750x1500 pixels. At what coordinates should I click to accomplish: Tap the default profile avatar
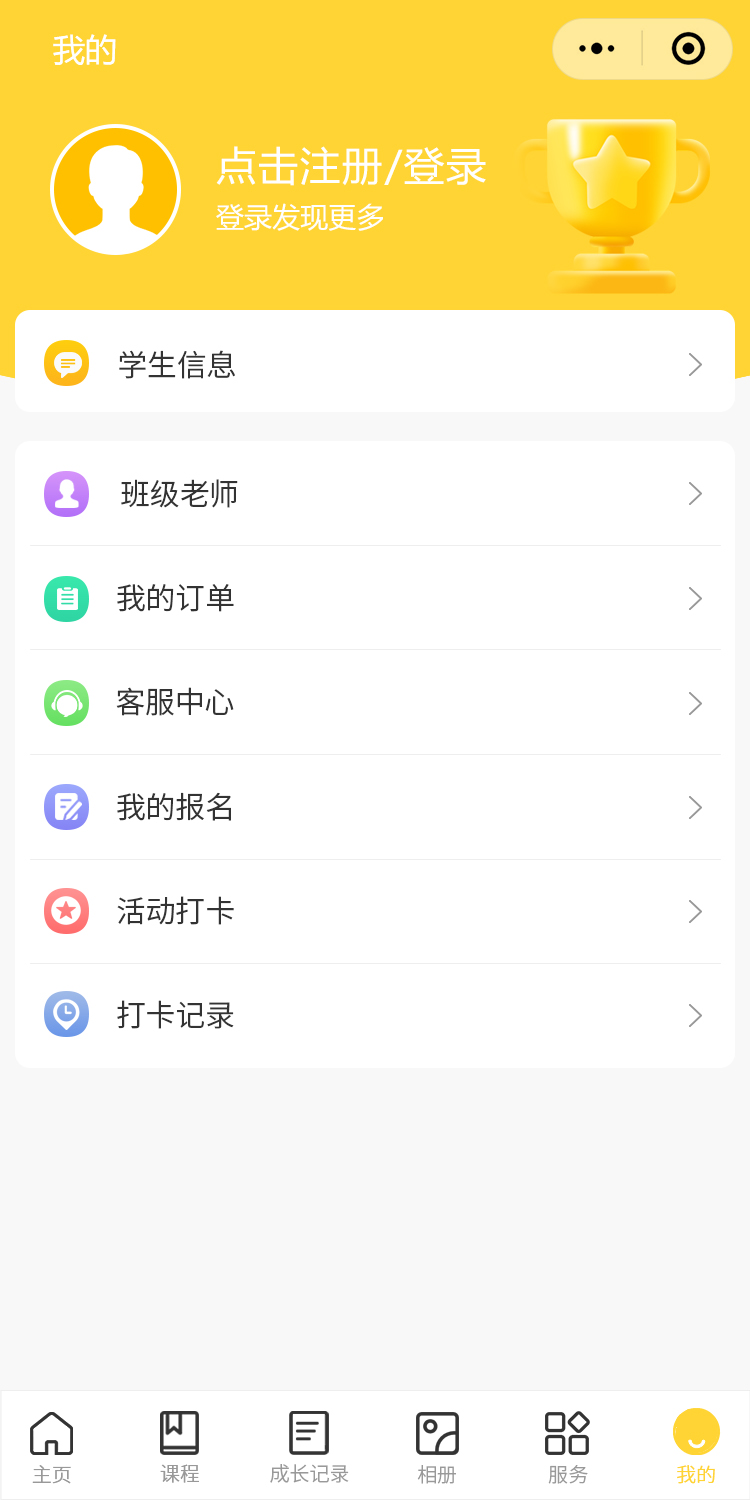pyautogui.click(x=116, y=190)
